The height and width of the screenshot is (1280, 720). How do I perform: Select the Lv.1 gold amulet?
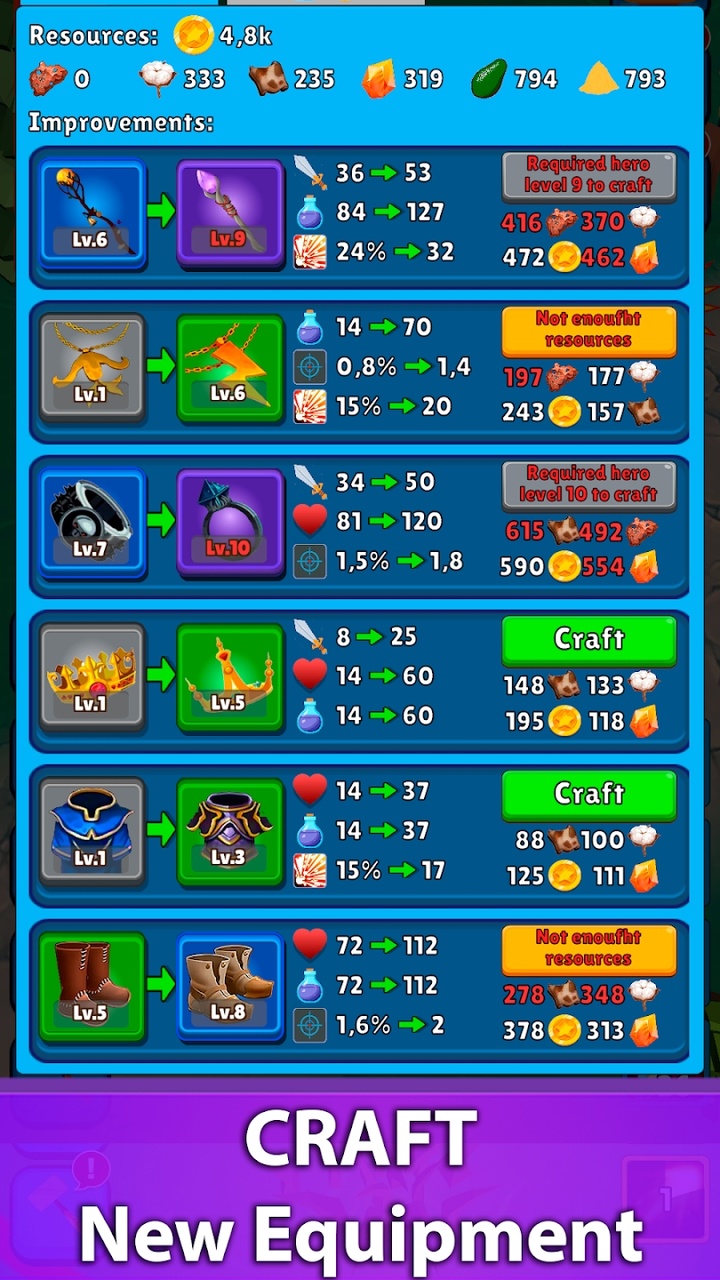click(92, 367)
